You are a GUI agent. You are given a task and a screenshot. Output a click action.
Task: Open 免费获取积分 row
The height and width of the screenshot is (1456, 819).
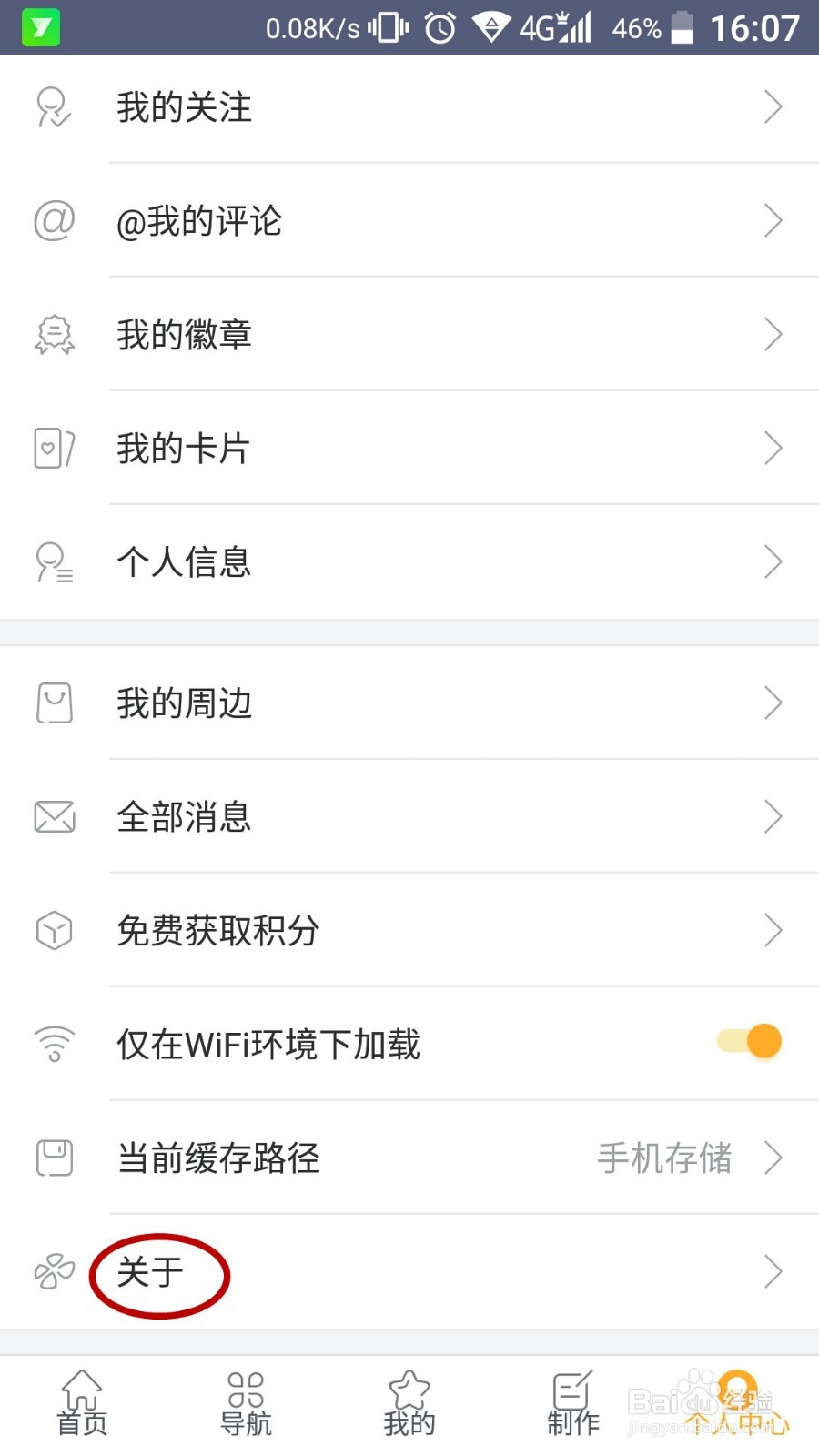[409, 931]
